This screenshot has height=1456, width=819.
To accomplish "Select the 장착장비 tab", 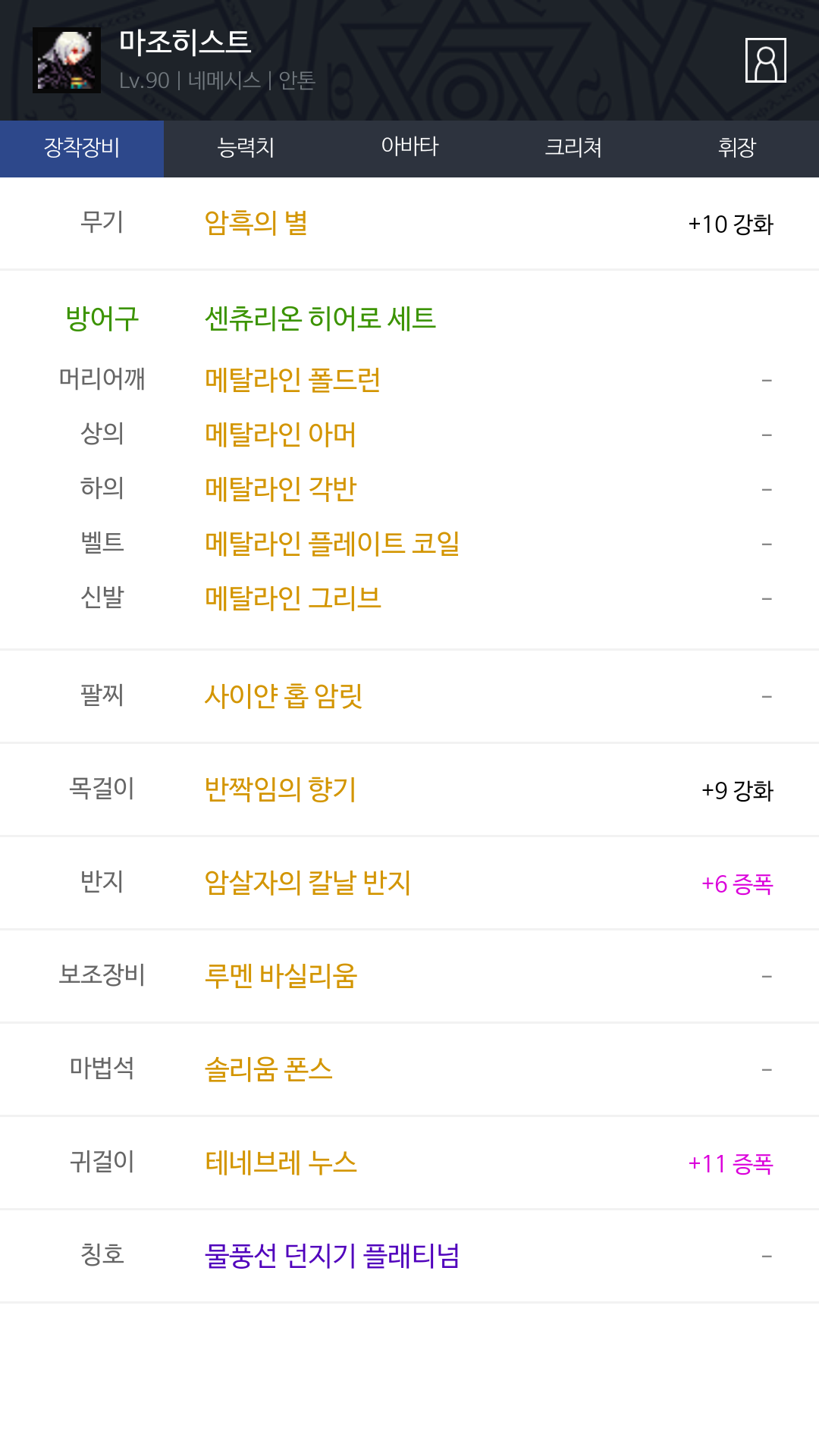I will [x=82, y=149].
